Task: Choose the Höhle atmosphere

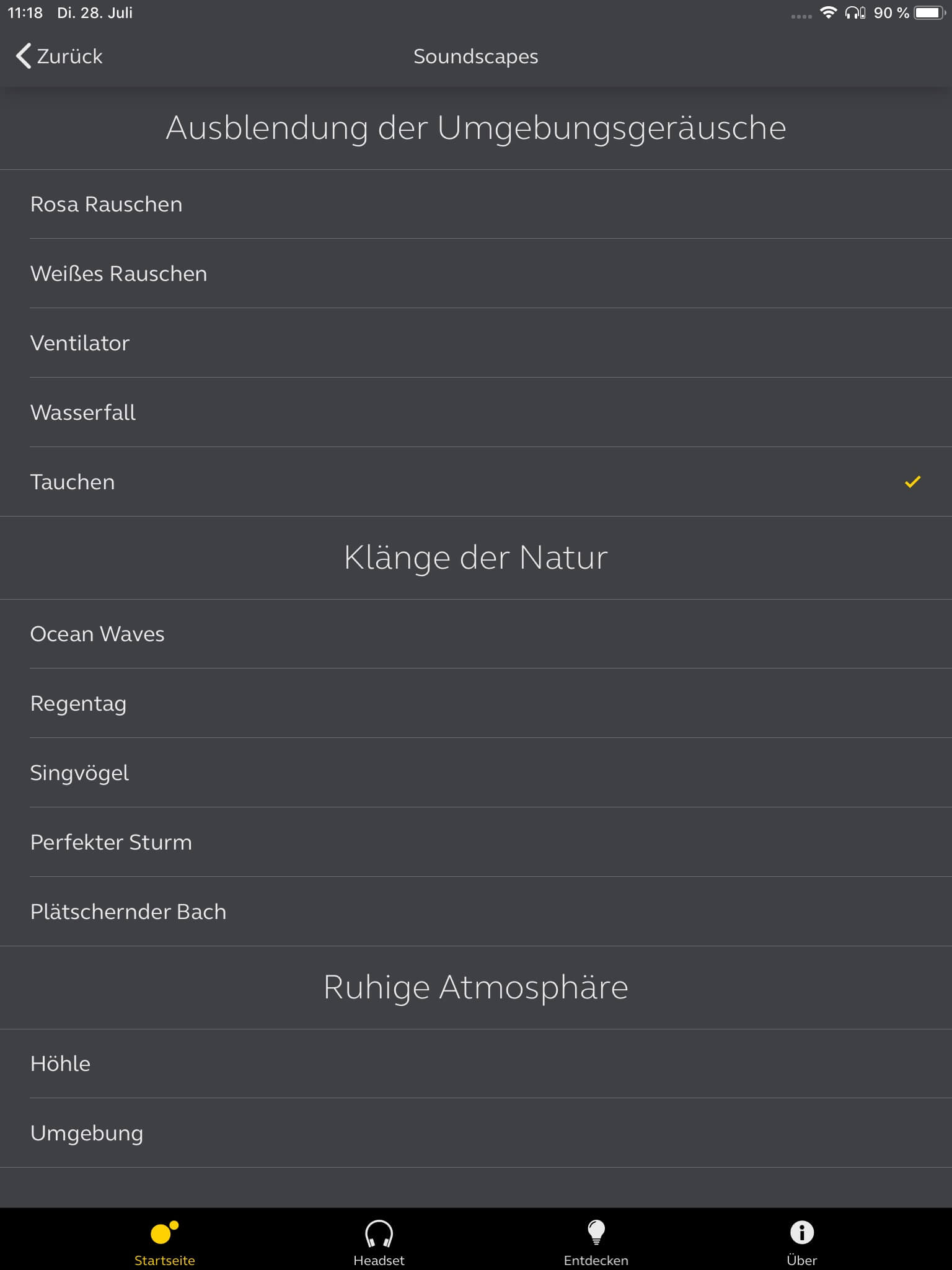Action: [61, 1064]
